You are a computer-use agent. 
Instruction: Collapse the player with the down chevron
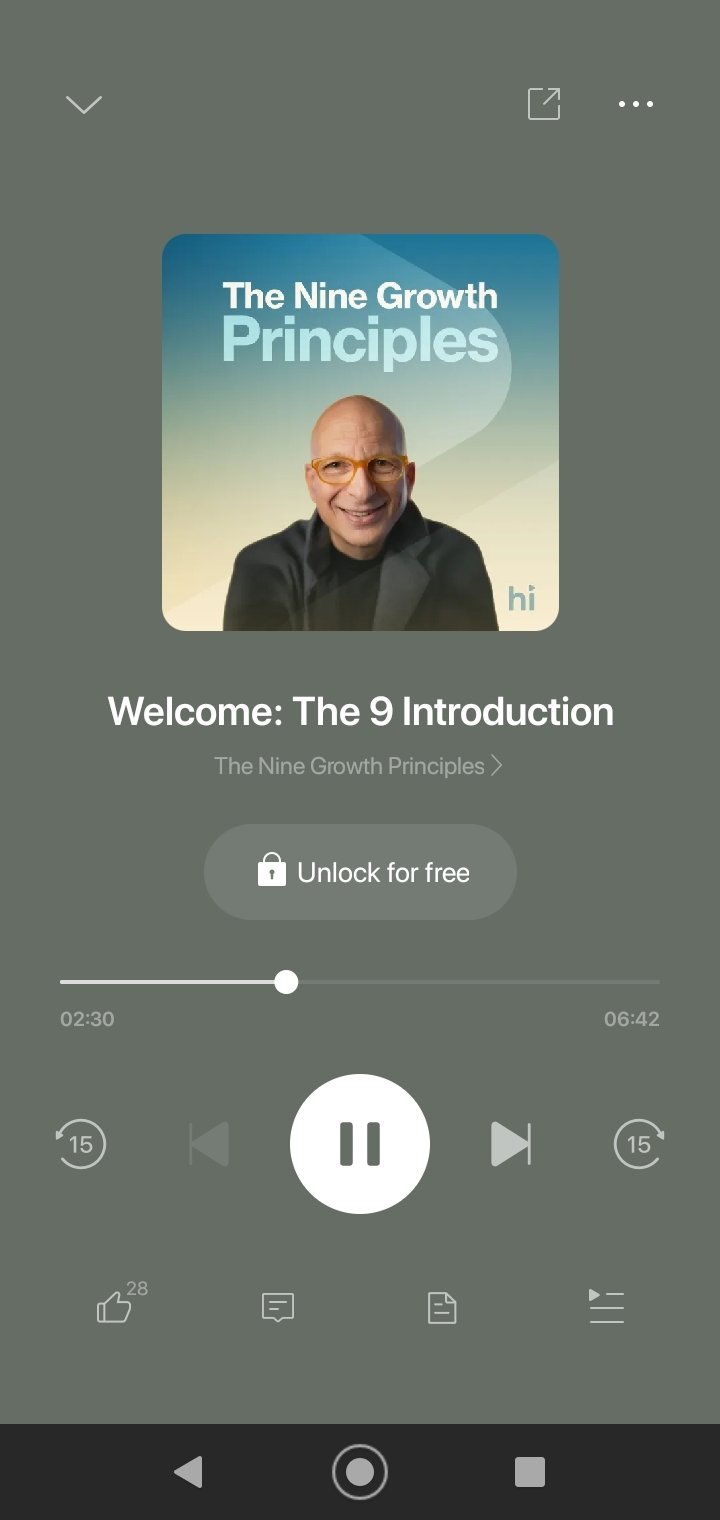84,104
